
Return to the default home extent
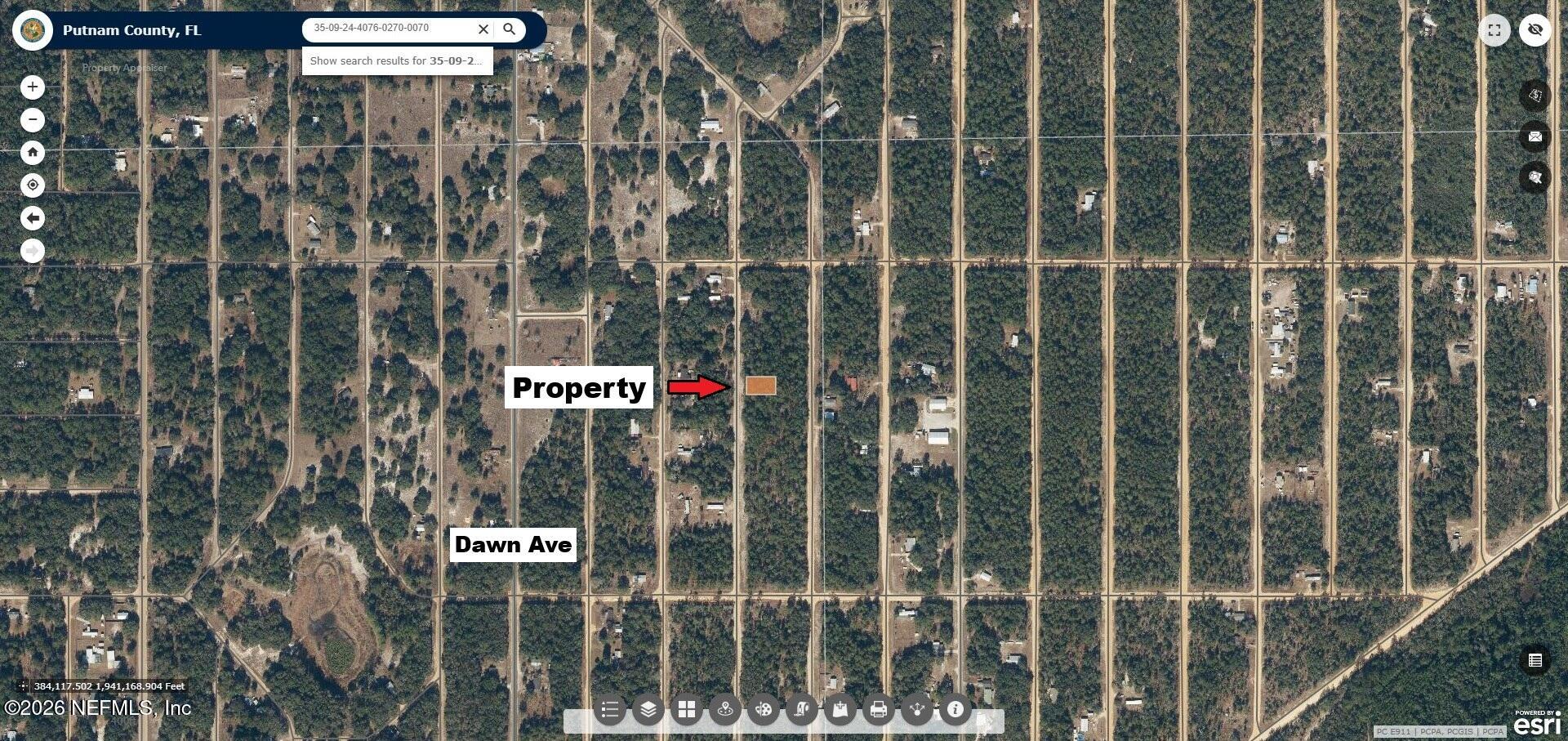coord(33,153)
